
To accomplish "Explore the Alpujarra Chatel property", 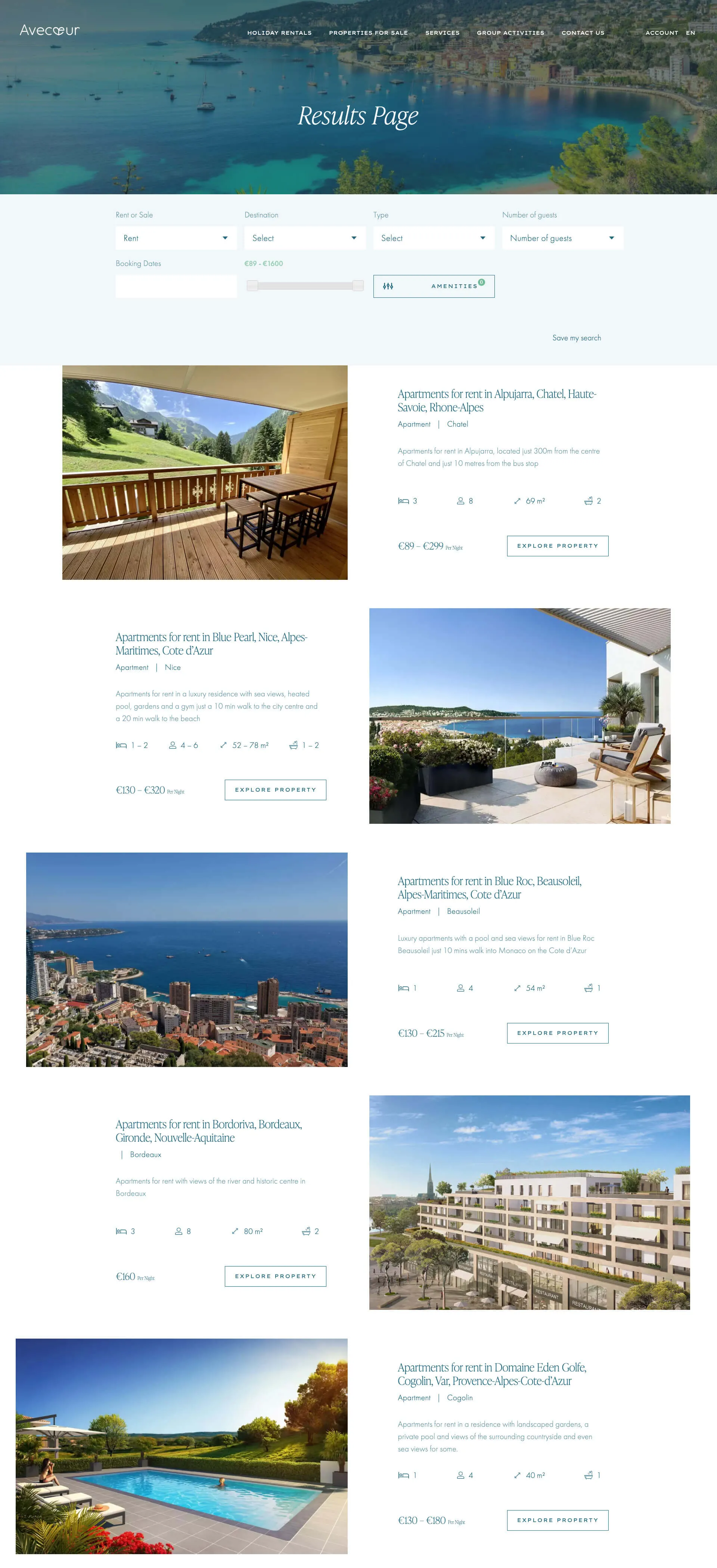I will [x=557, y=546].
